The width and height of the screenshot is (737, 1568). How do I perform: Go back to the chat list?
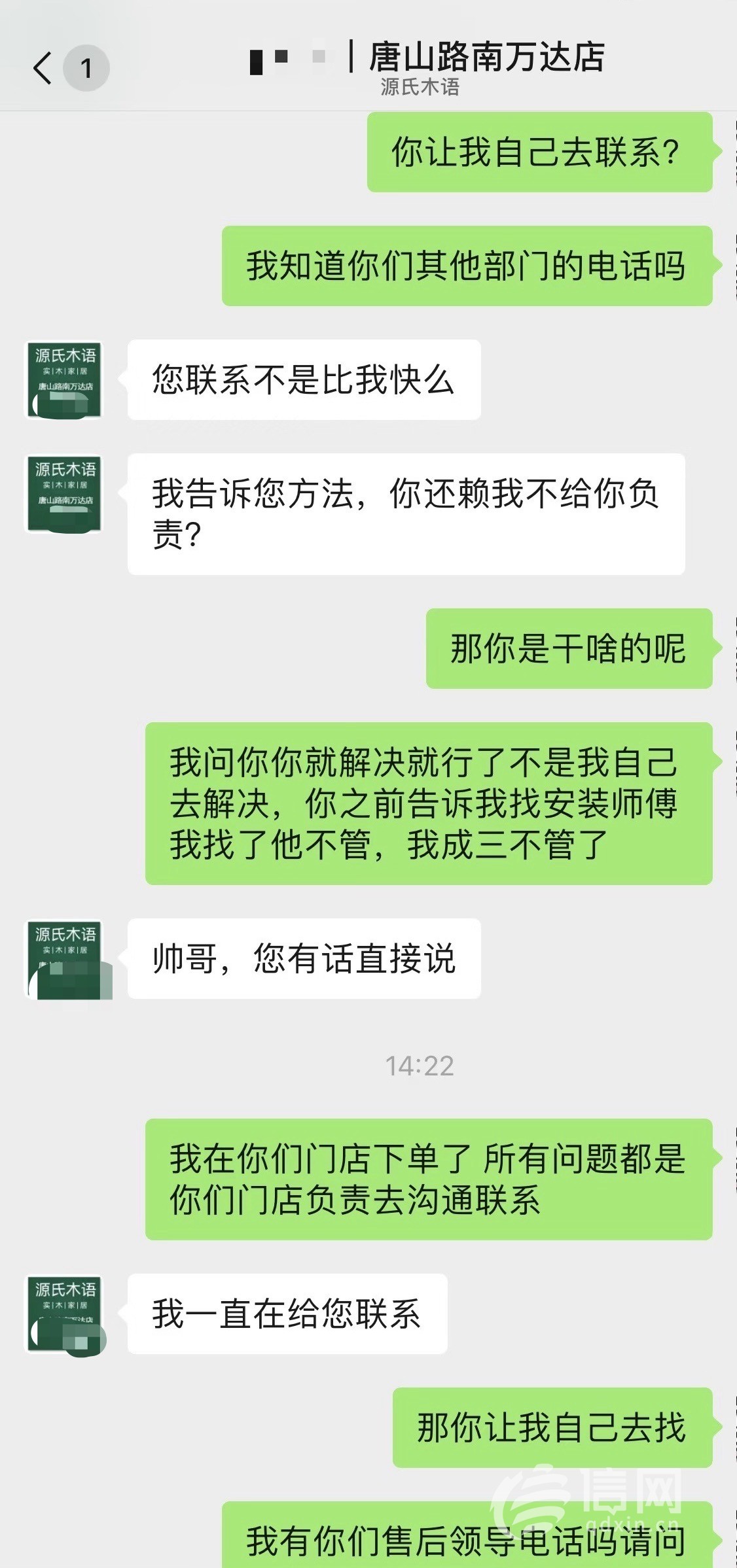[x=43, y=68]
